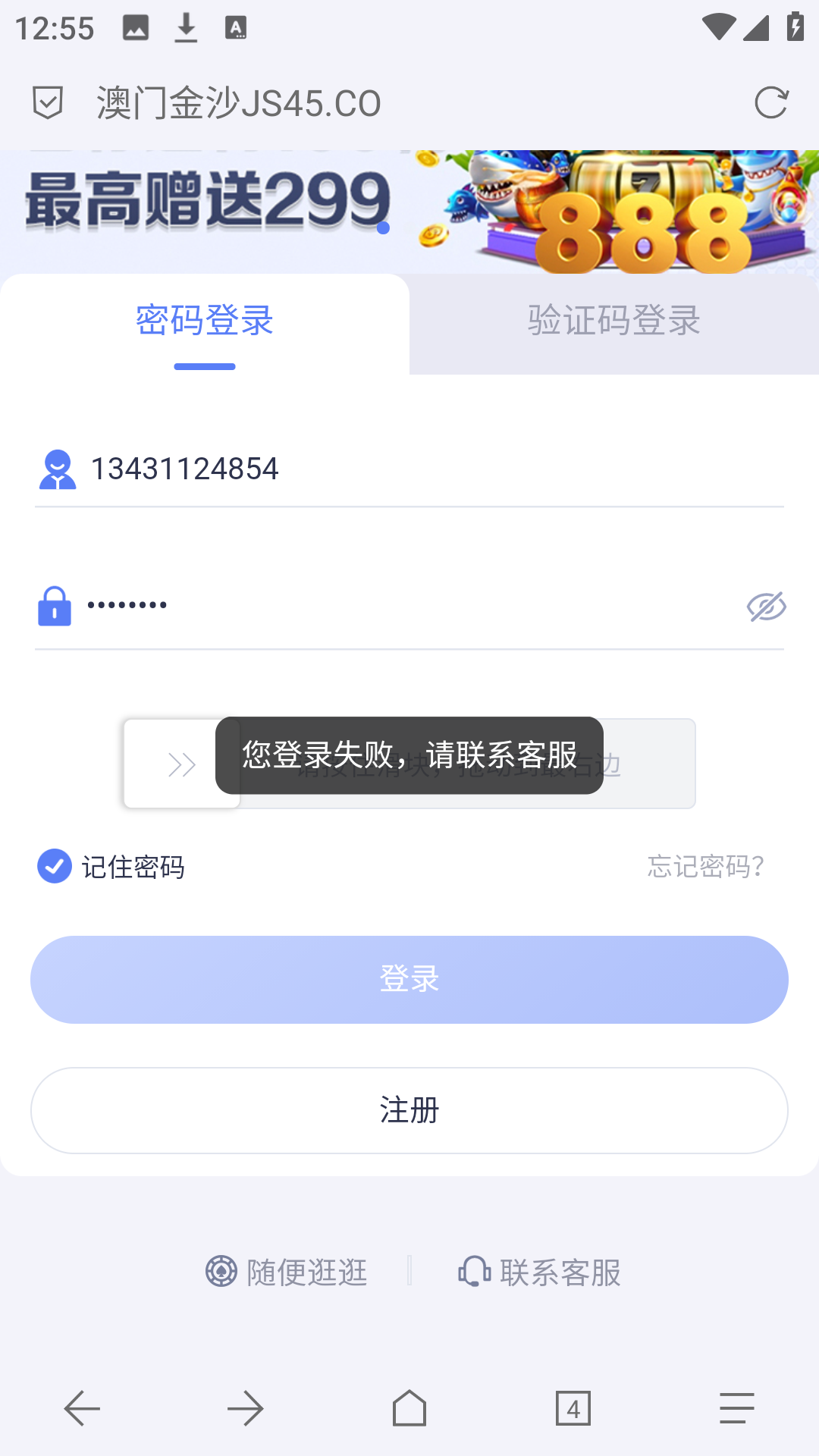Tap the tab switcher showing 4 tabs
This screenshot has width=819, height=1456.
(x=573, y=1408)
